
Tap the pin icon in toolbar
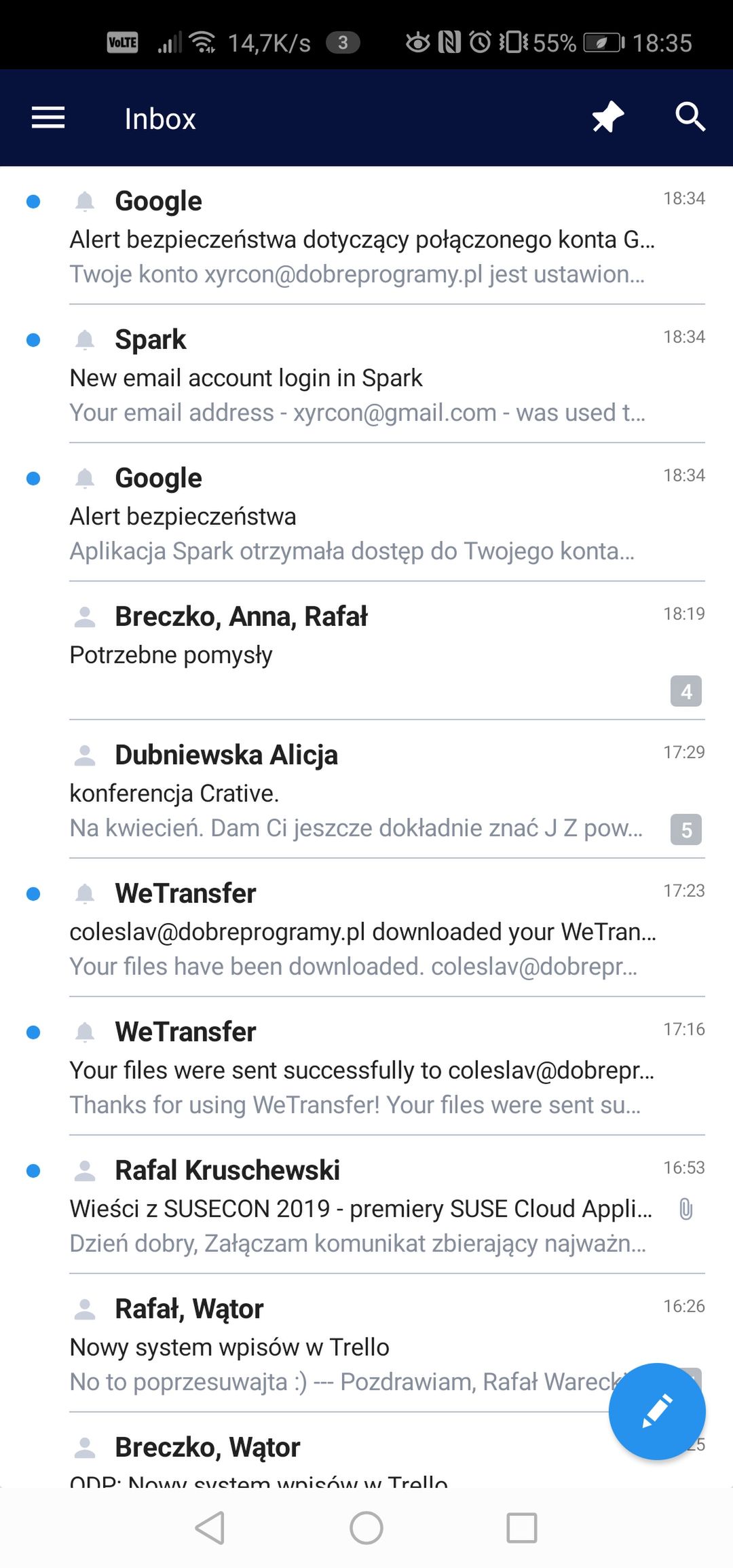click(x=608, y=117)
